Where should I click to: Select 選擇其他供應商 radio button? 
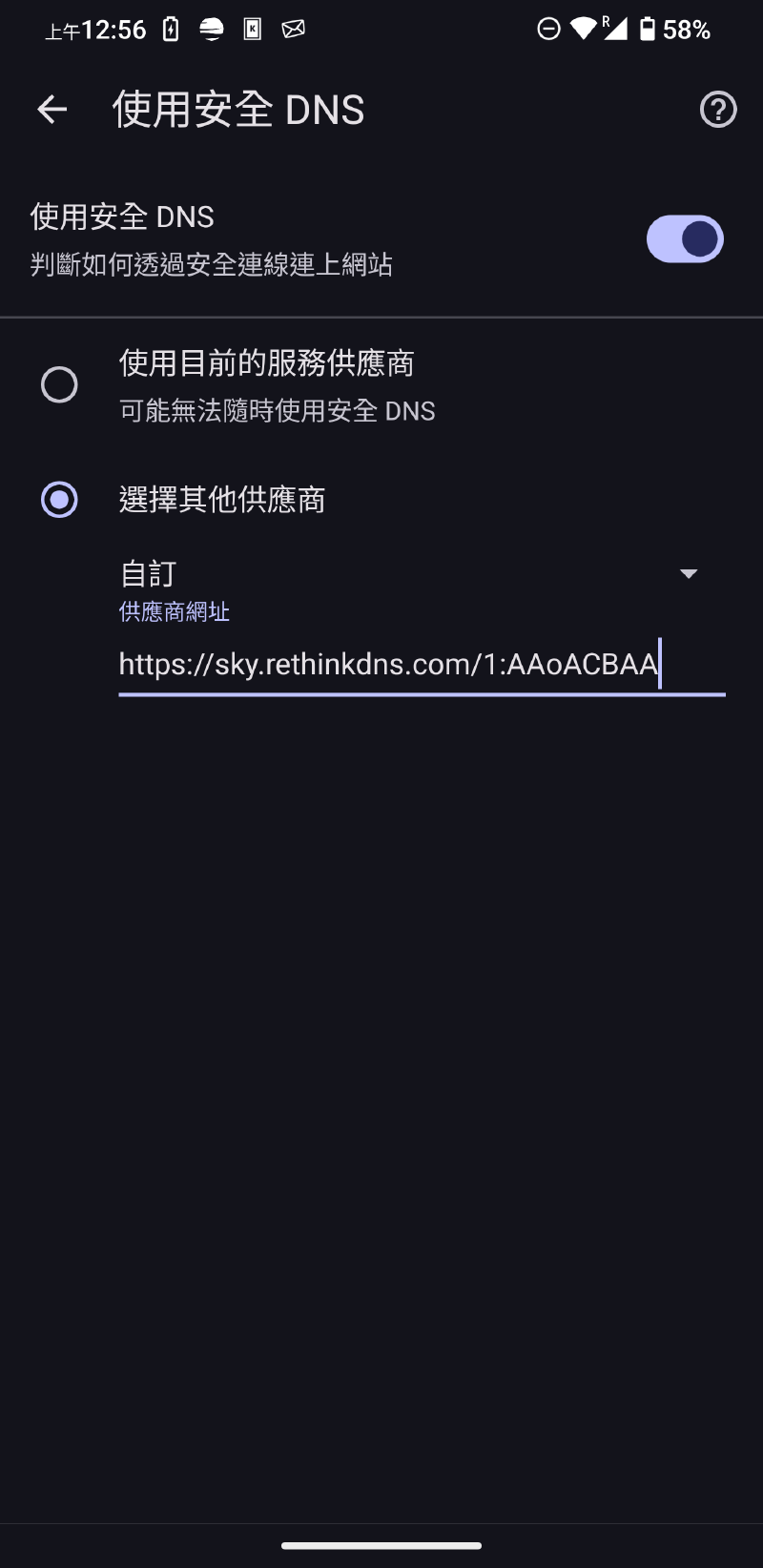tap(59, 500)
